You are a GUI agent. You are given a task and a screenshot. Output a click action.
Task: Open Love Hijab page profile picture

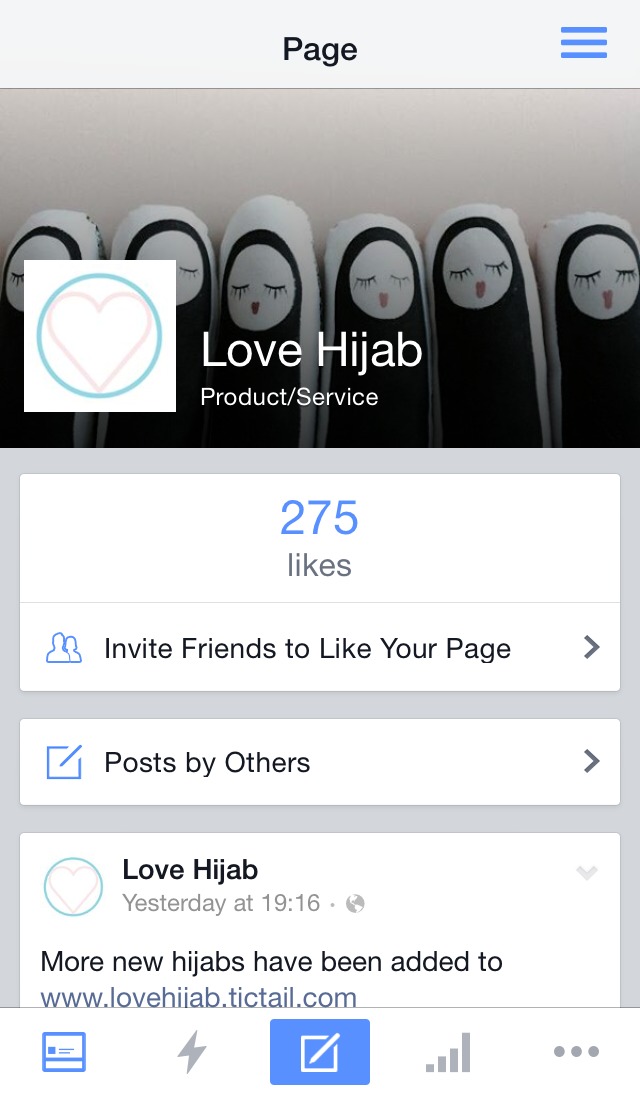(100, 336)
